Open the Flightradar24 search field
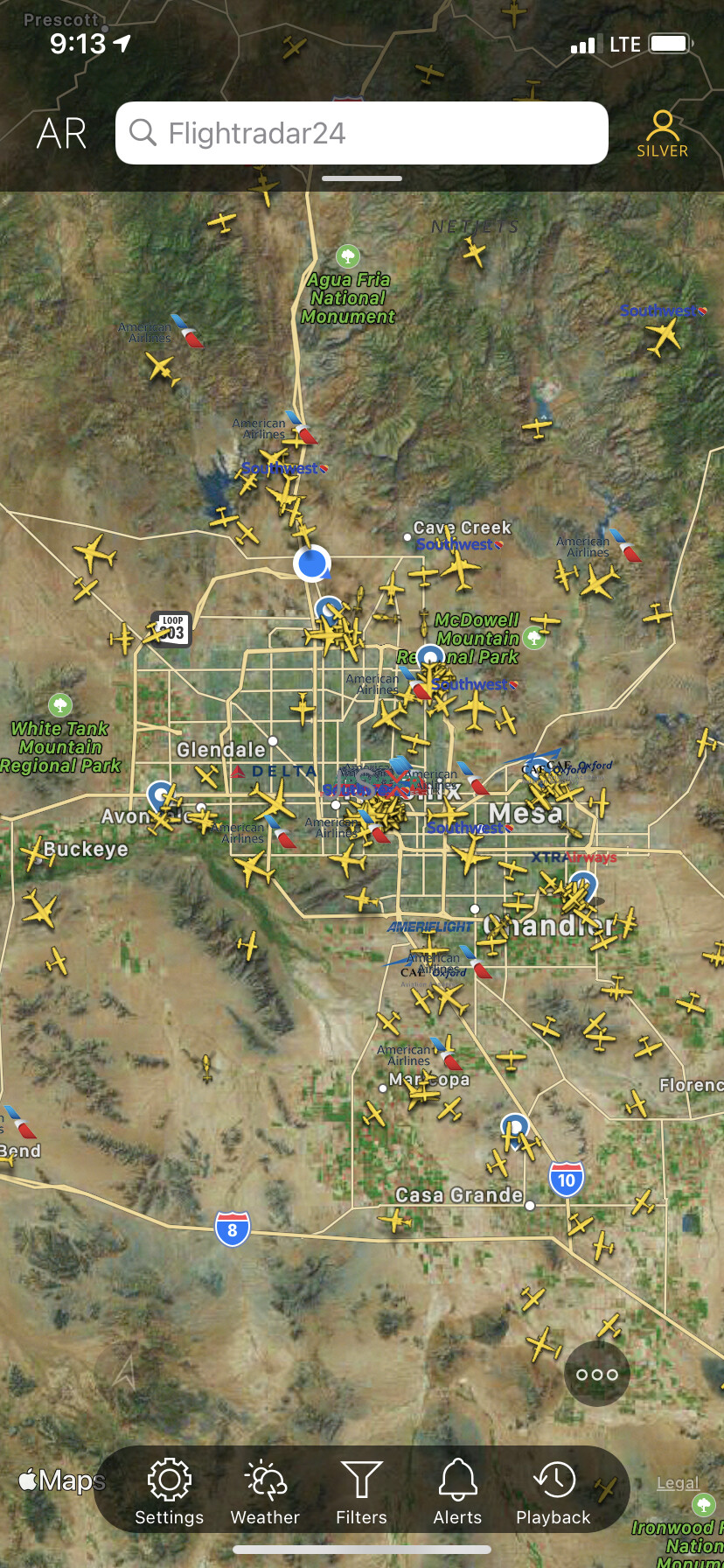The width and height of the screenshot is (724, 1568). coord(361,133)
